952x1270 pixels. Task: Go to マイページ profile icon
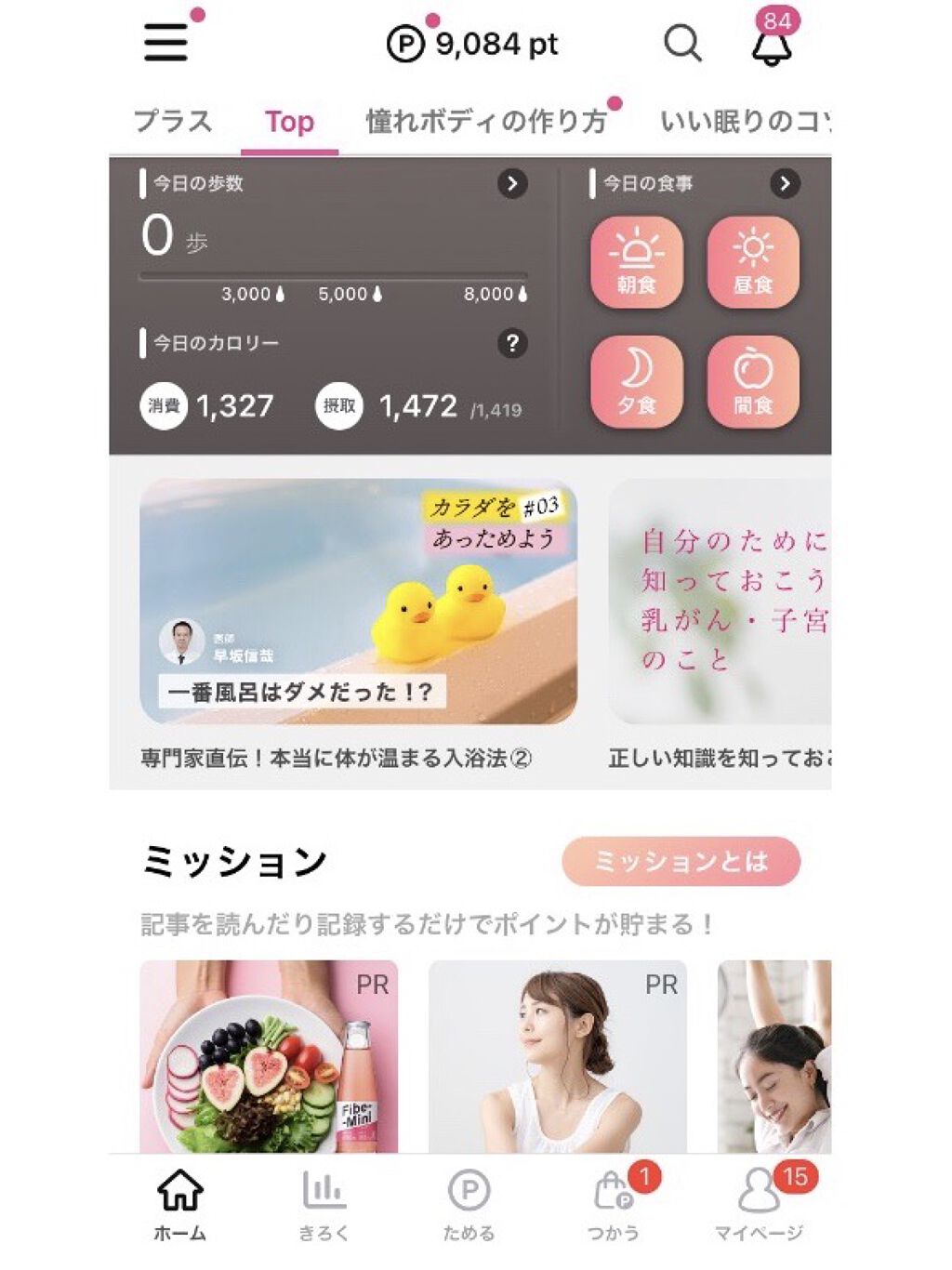(762, 1204)
